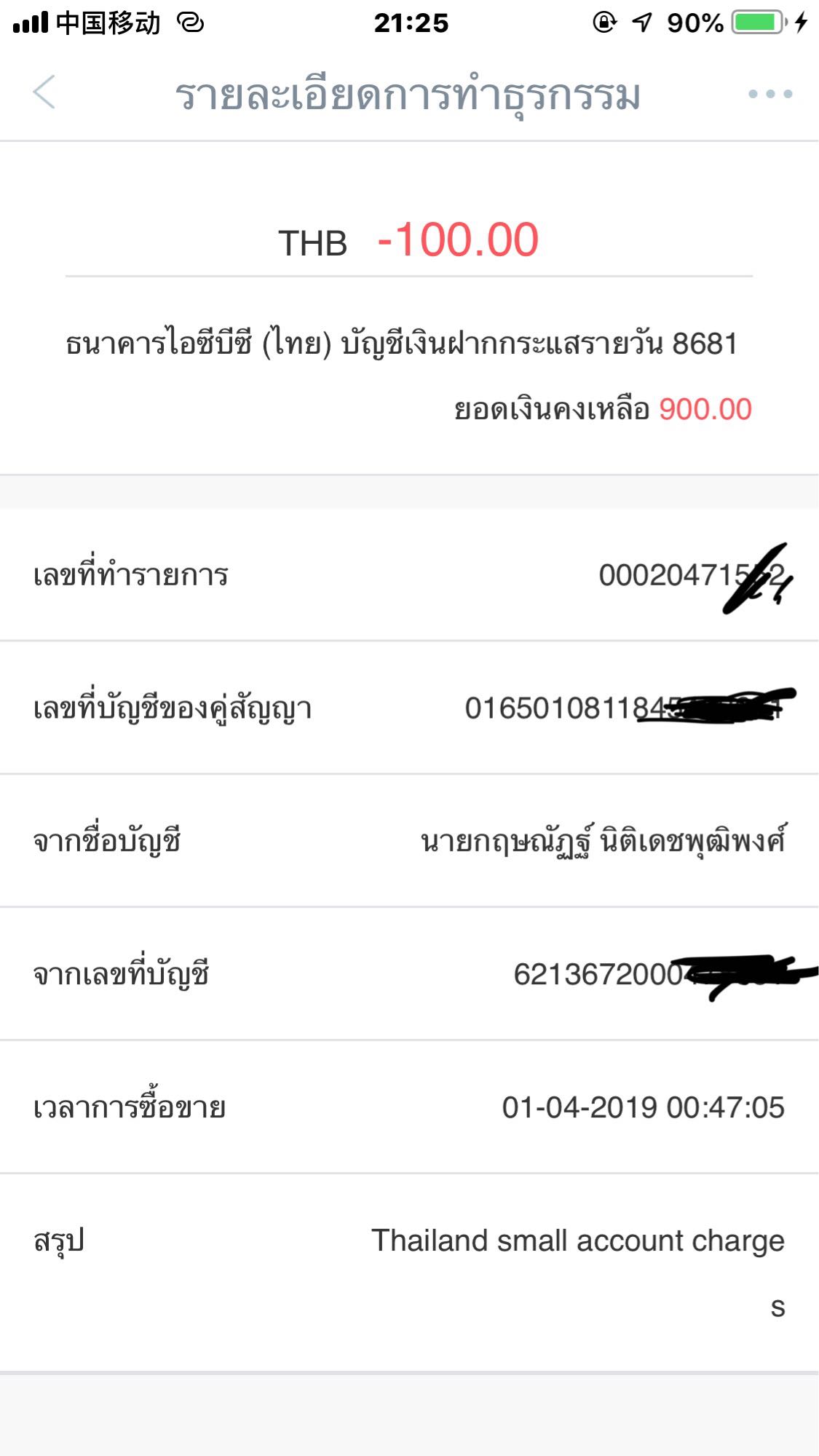Image resolution: width=819 pixels, height=1456 pixels.
Task: Go back using the header arrow
Action: (x=44, y=92)
